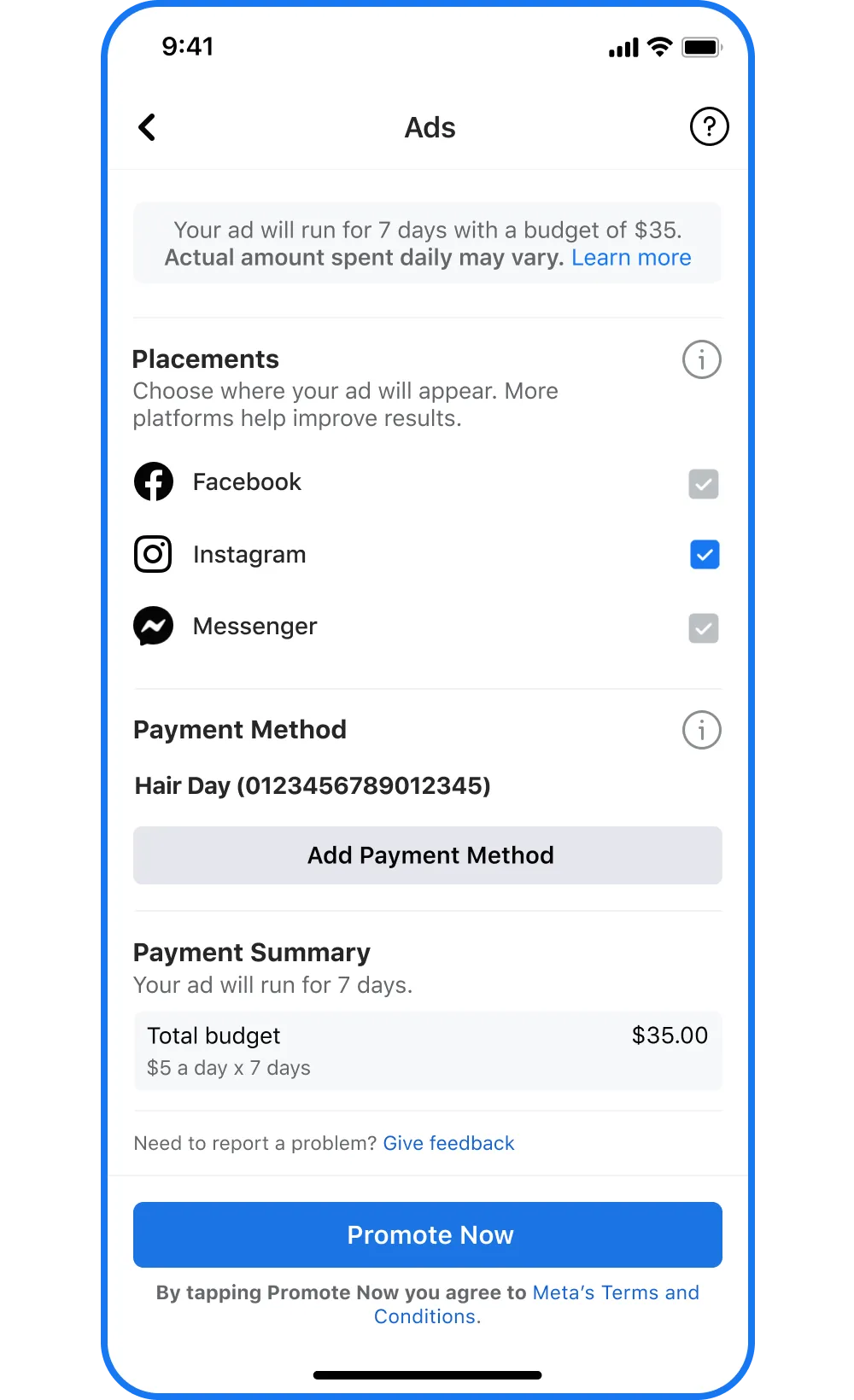Image resolution: width=854 pixels, height=1400 pixels.
Task: Open the Give feedback link
Action: pos(448,1143)
